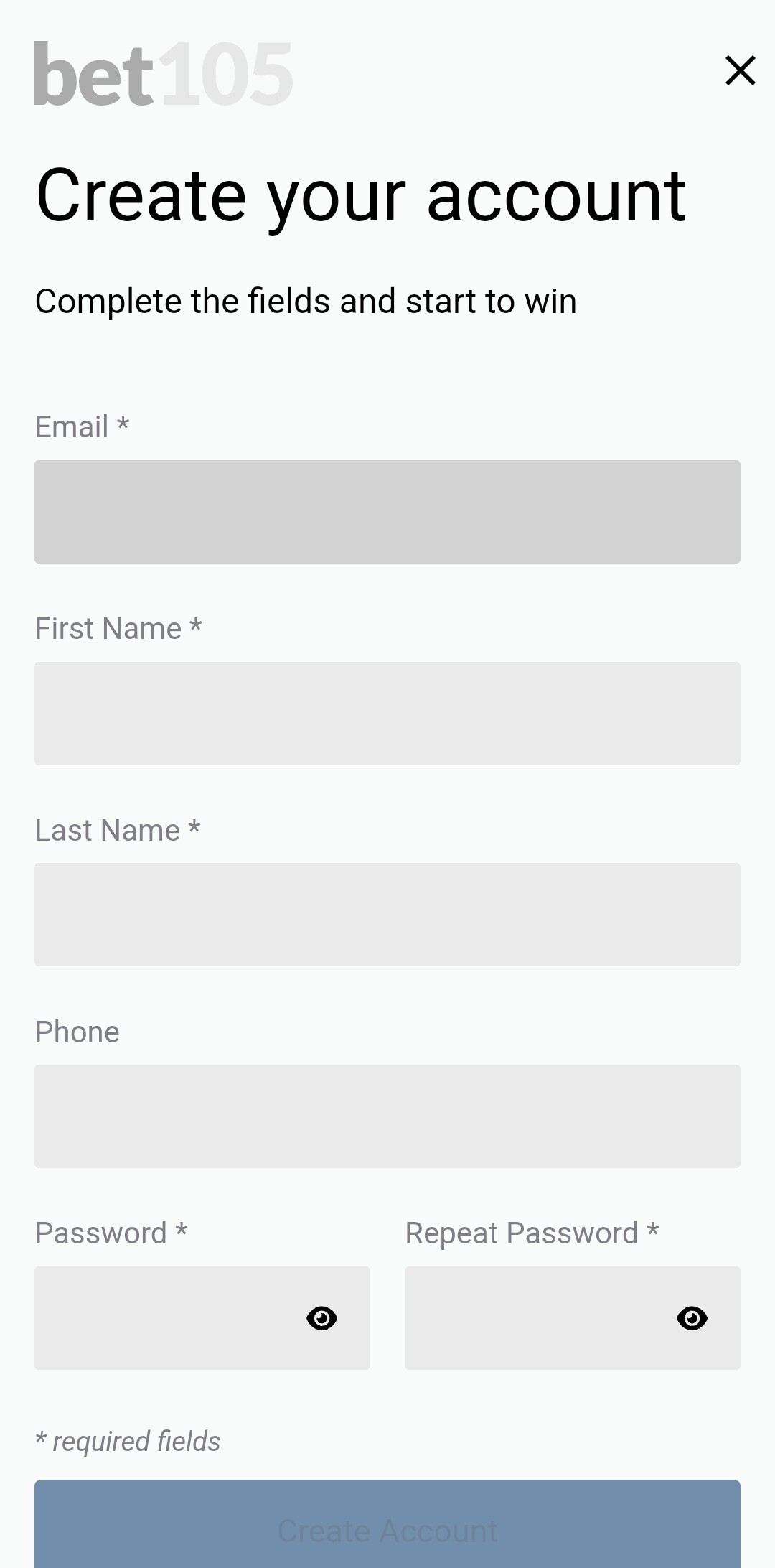Image resolution: width=775 pixels, height=1568 pixels.
Task: Show the Password field's characters
Action: pyautogui.click(x=321, y=1318)
